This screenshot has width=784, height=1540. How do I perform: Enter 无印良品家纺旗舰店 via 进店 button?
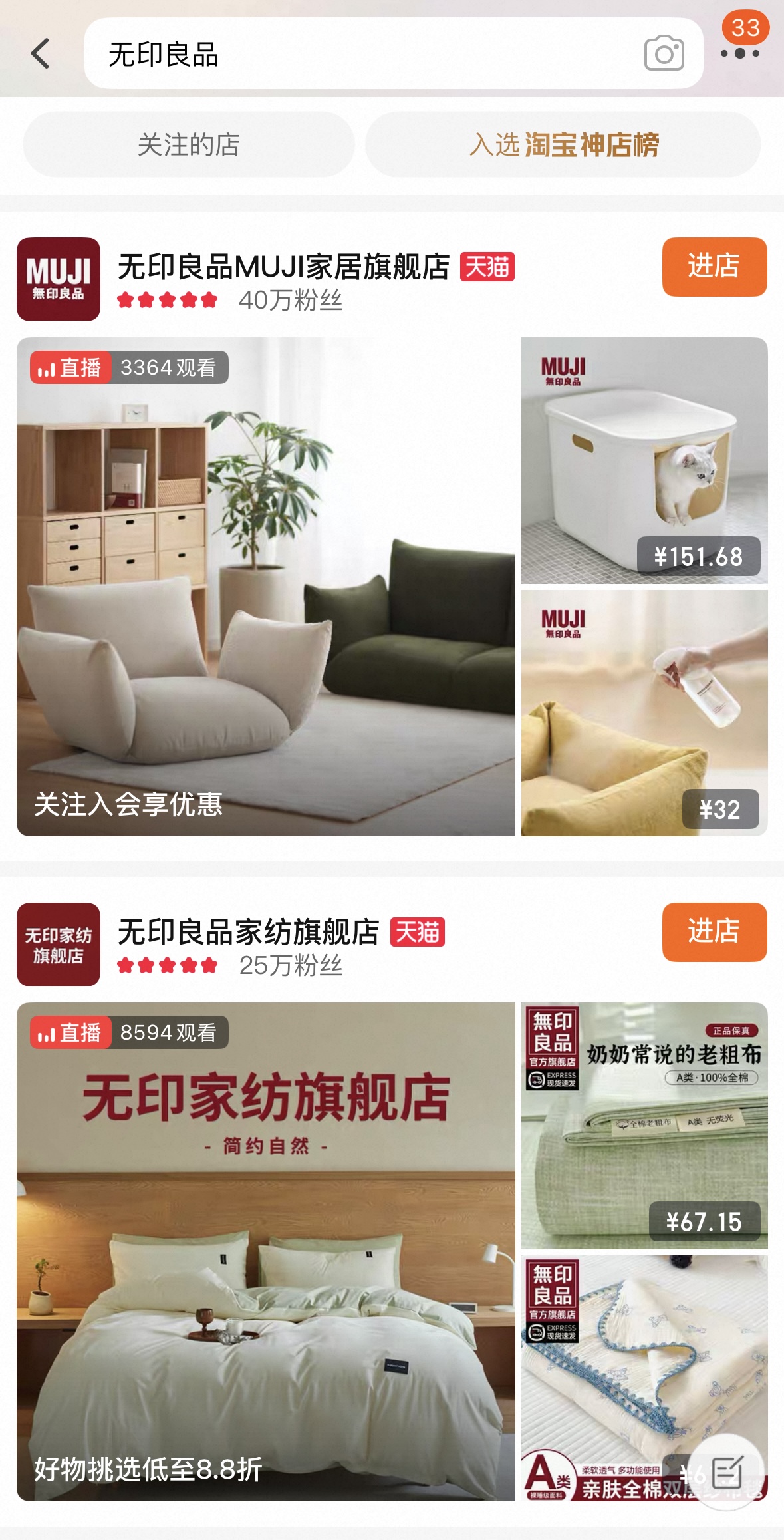pos(714,931)
